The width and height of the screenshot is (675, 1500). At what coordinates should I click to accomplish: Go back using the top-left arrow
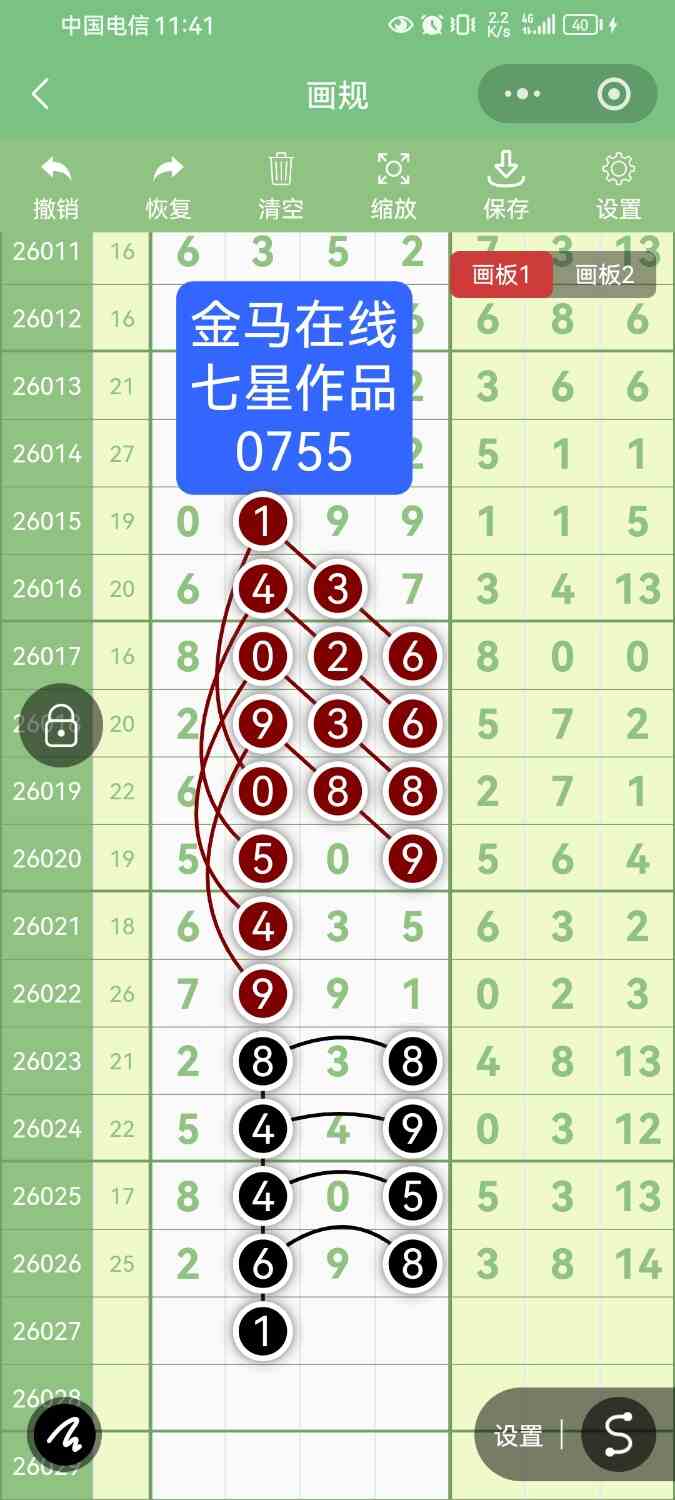[40, 95]
